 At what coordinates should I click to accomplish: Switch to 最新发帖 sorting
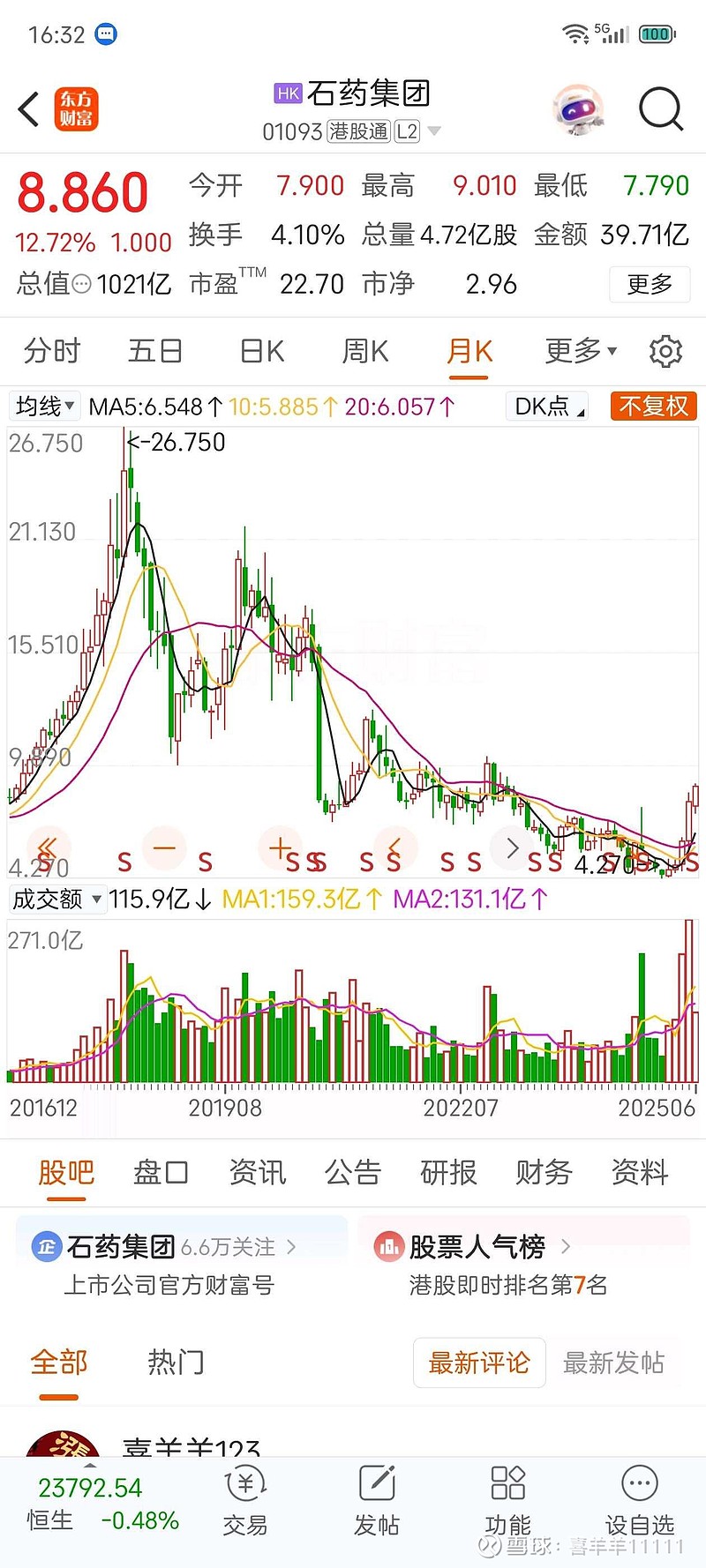click(x=615, y=1363)
